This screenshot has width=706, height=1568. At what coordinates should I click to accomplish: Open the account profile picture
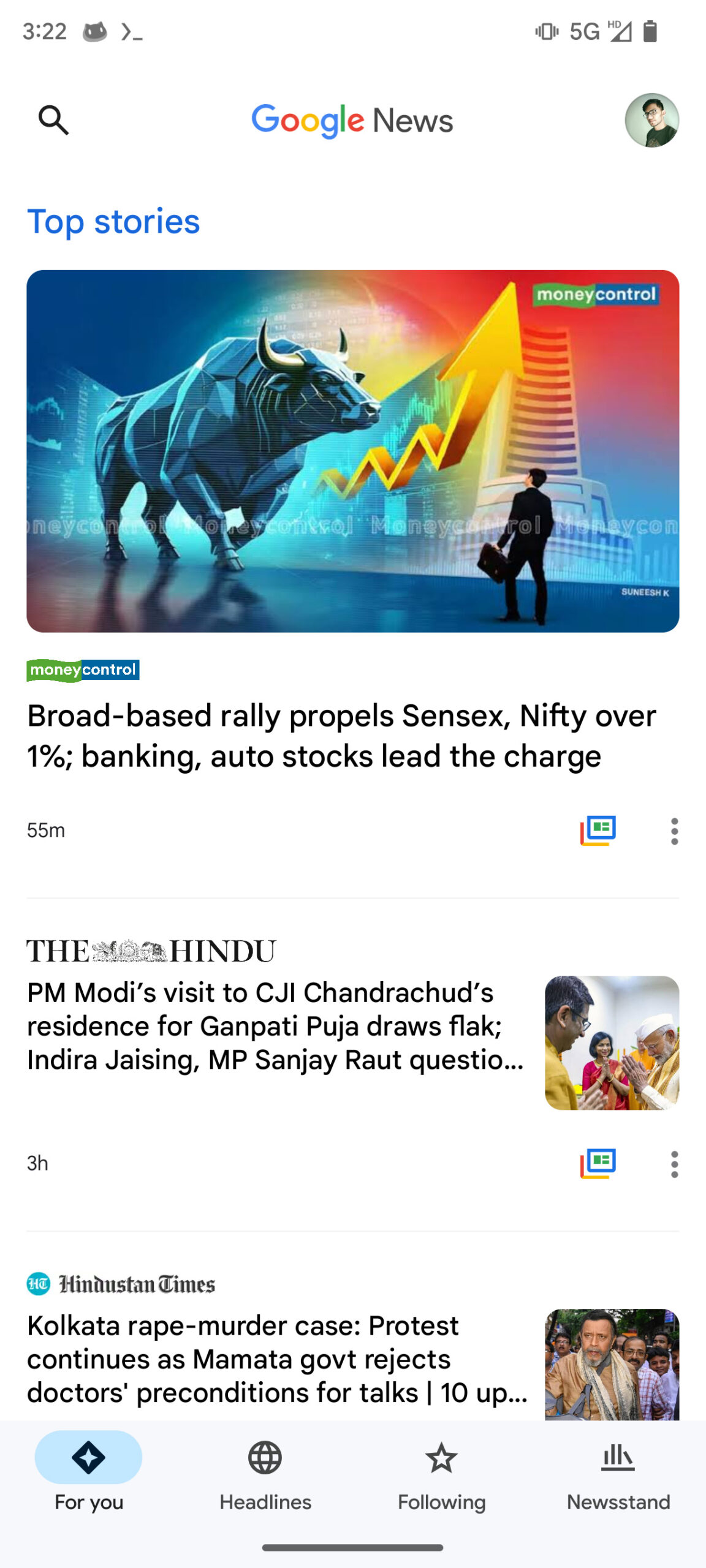point(651,120)
